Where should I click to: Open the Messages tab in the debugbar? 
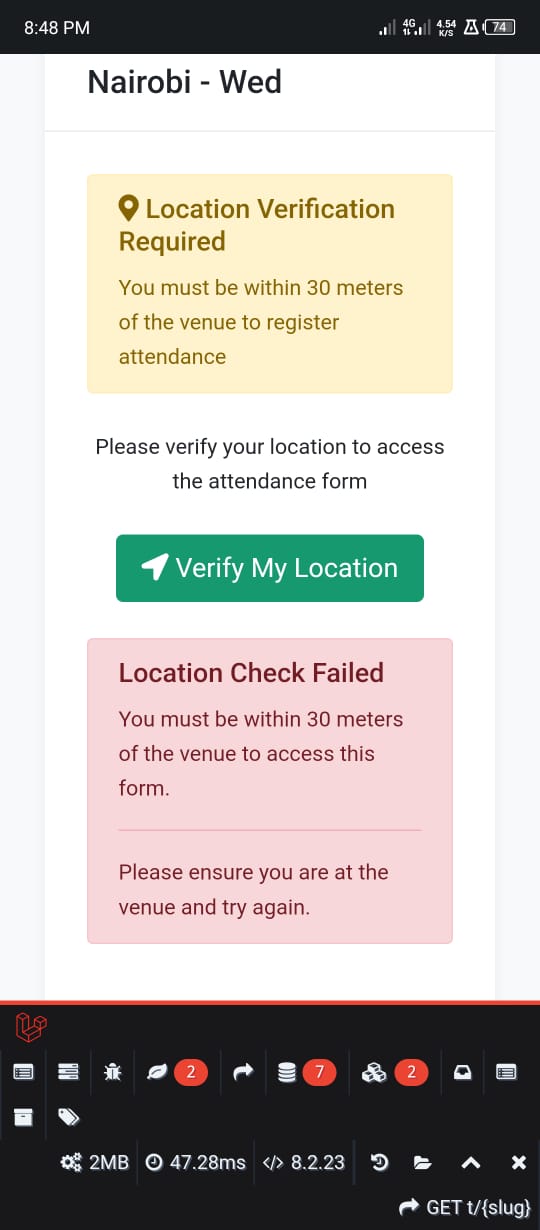[x=23, y=1072]
